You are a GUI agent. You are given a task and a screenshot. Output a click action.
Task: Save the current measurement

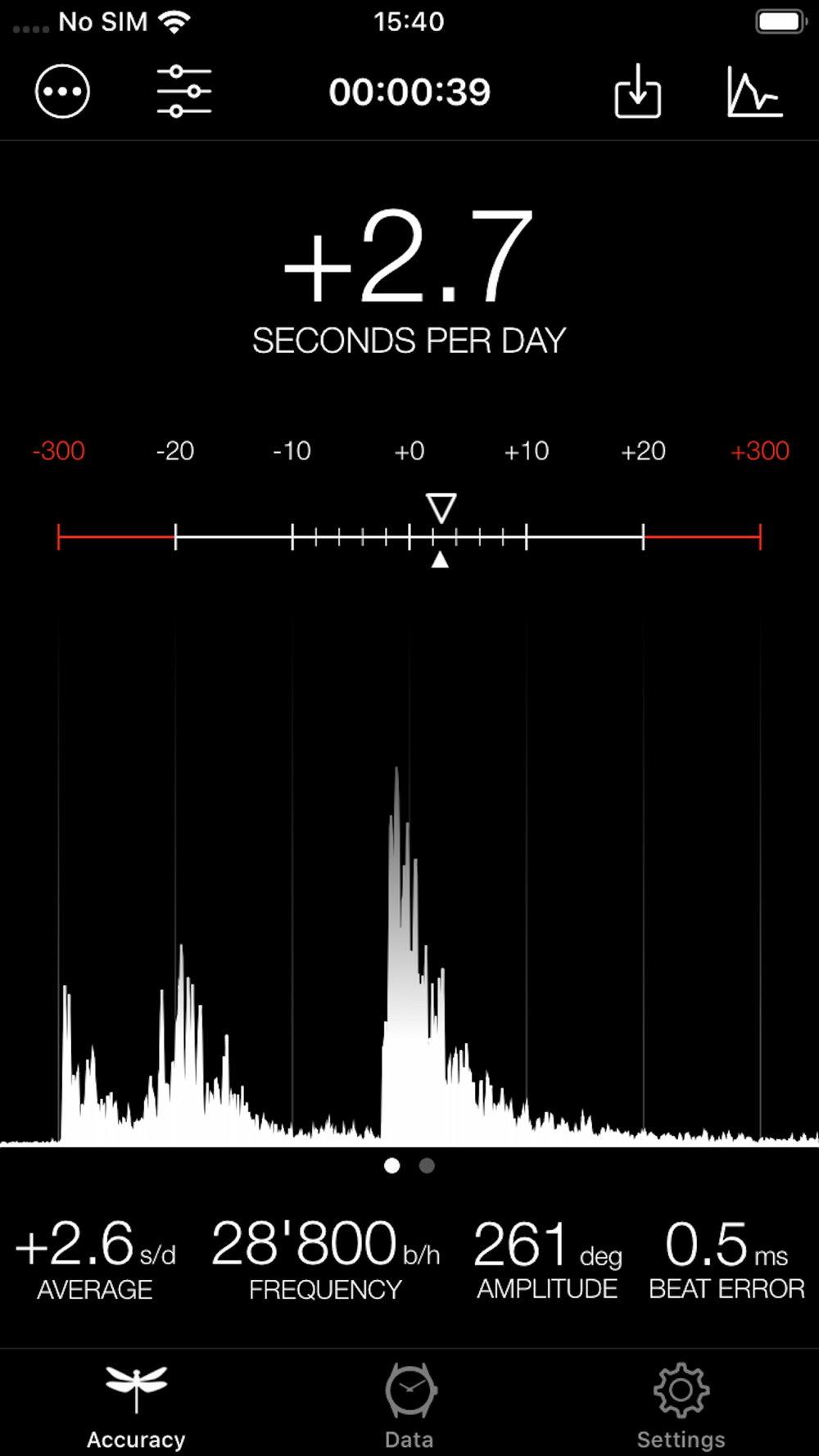point(638,91)
